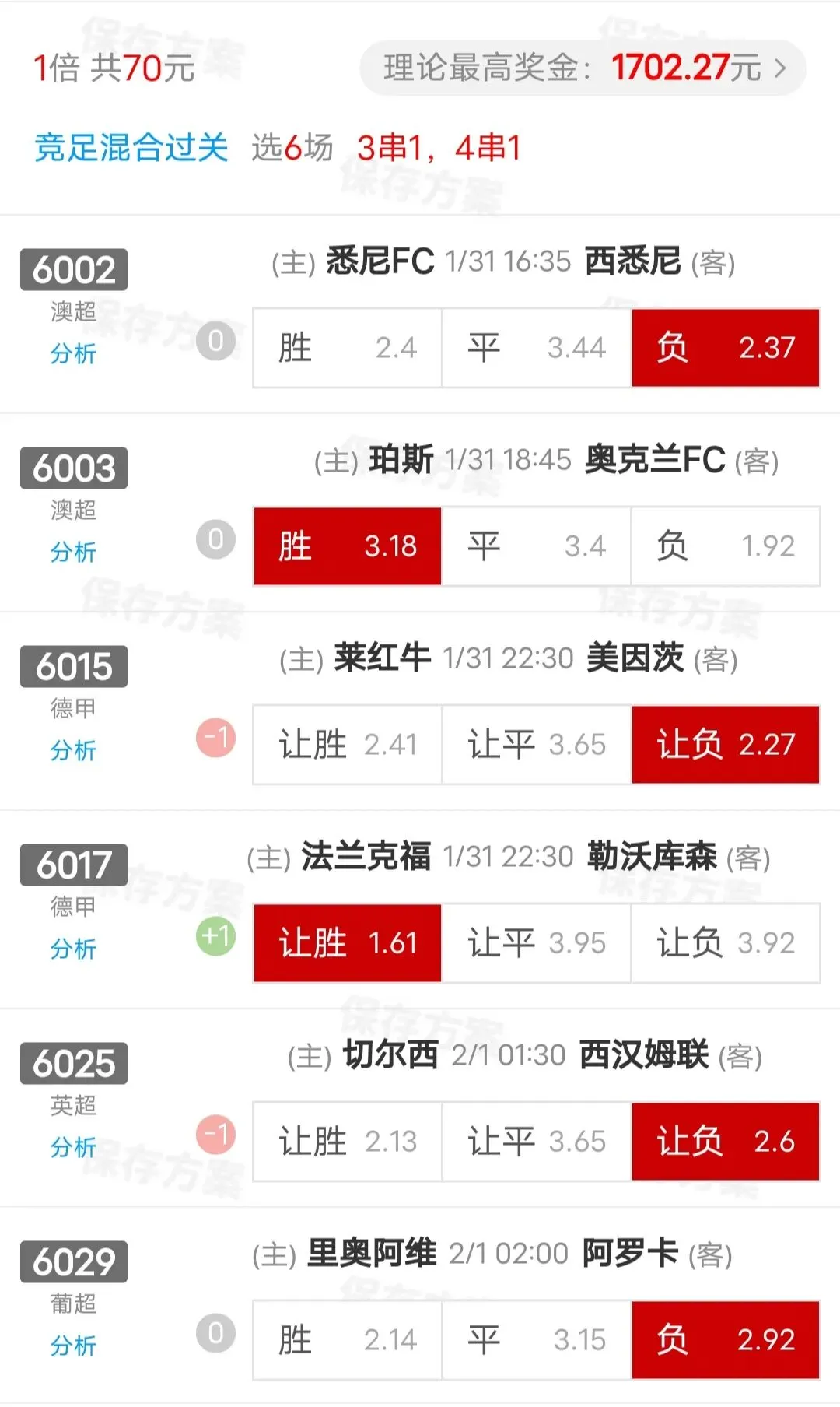Open the theoretical max prize 1702.27元 details
840x1407 pixels.
click(x=583, y=68)
